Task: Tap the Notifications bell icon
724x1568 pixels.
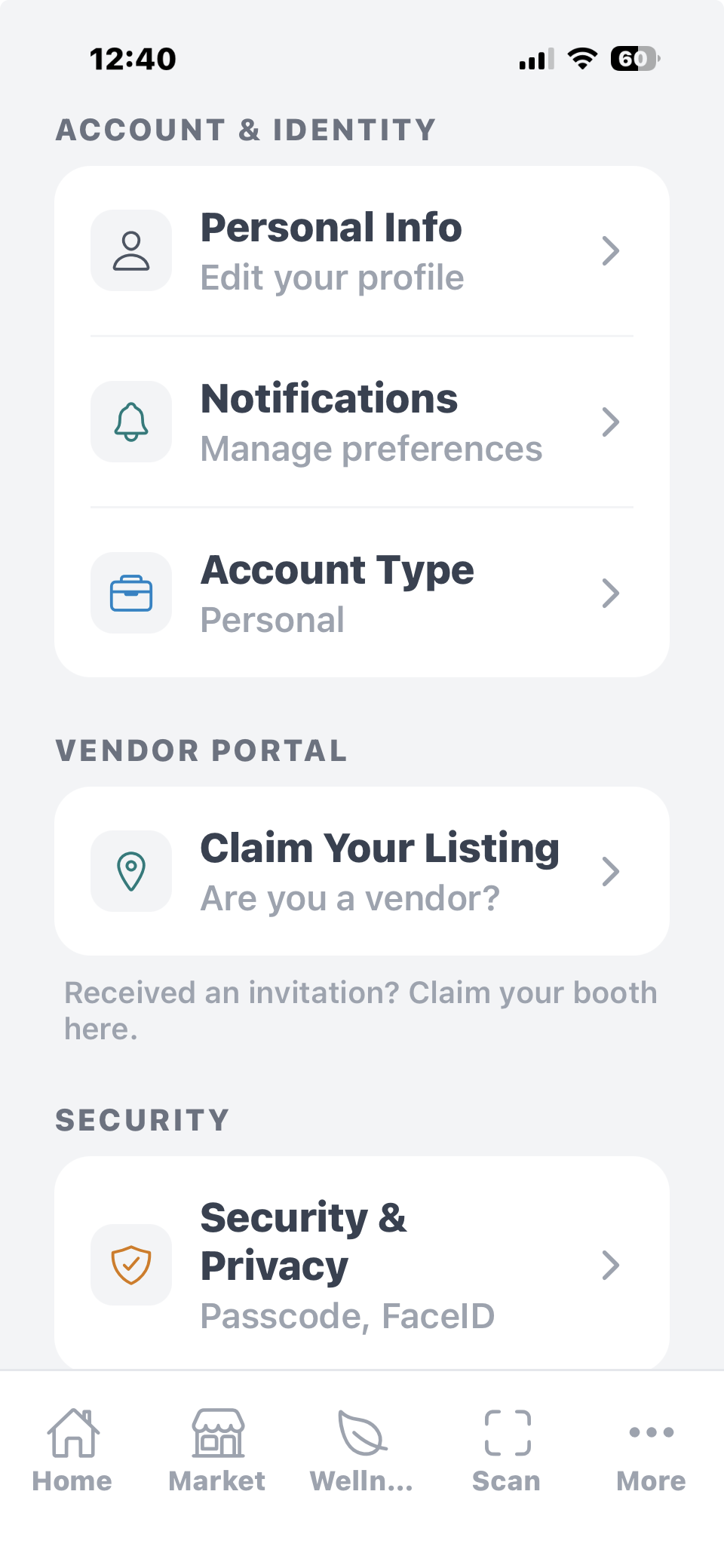Action: click(x=130, y=421)
